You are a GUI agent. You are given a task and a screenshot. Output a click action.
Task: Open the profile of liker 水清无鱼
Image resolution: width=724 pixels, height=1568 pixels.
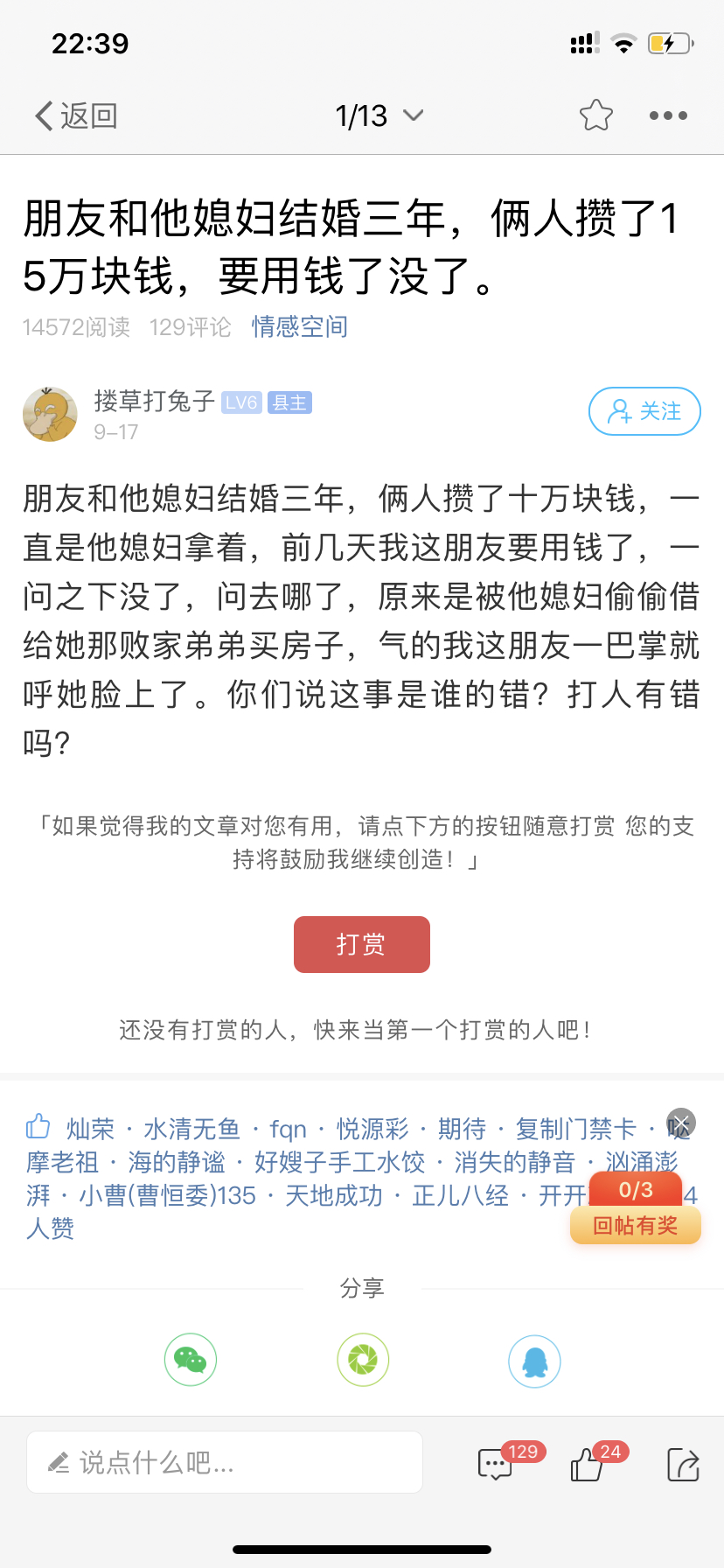pyautogui.click(x=191, y=1129)
